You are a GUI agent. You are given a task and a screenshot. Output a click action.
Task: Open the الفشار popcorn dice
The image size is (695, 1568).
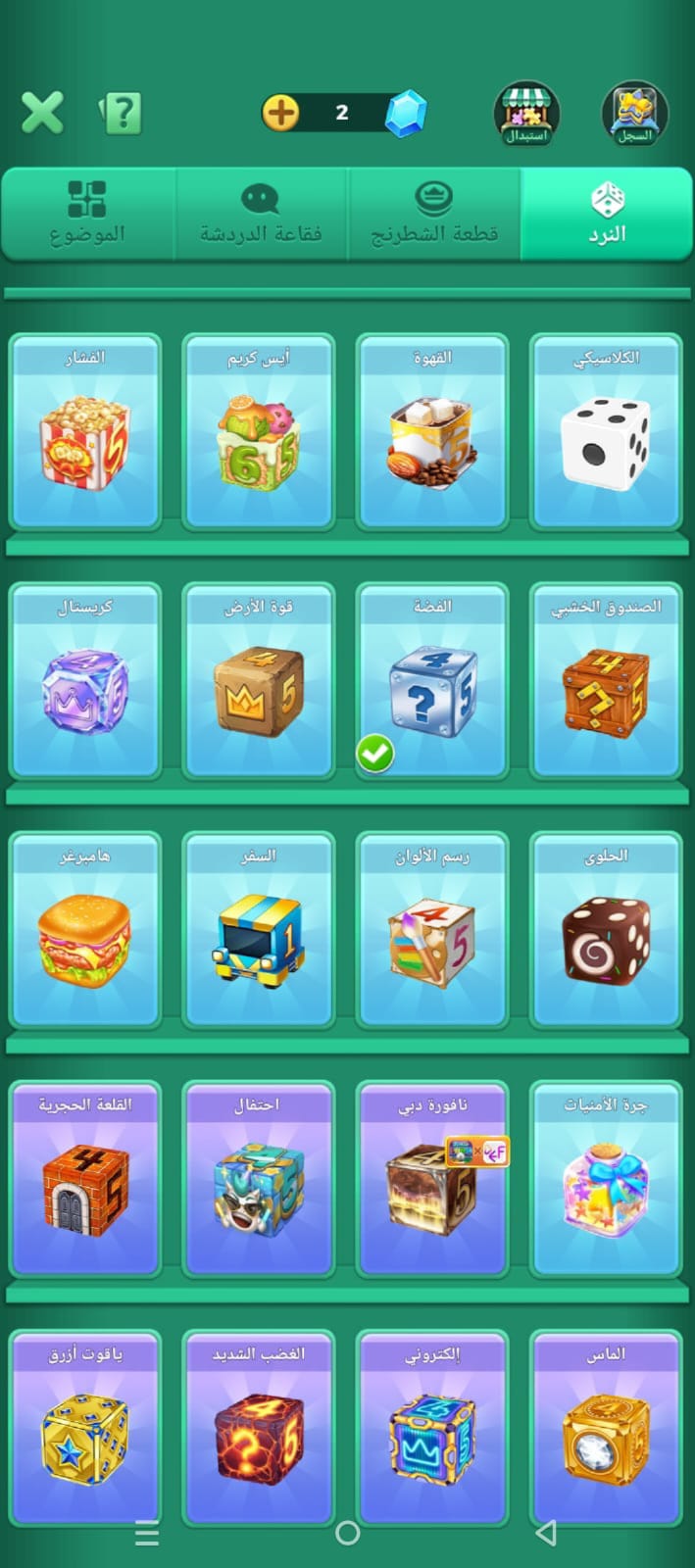[85, 432]
